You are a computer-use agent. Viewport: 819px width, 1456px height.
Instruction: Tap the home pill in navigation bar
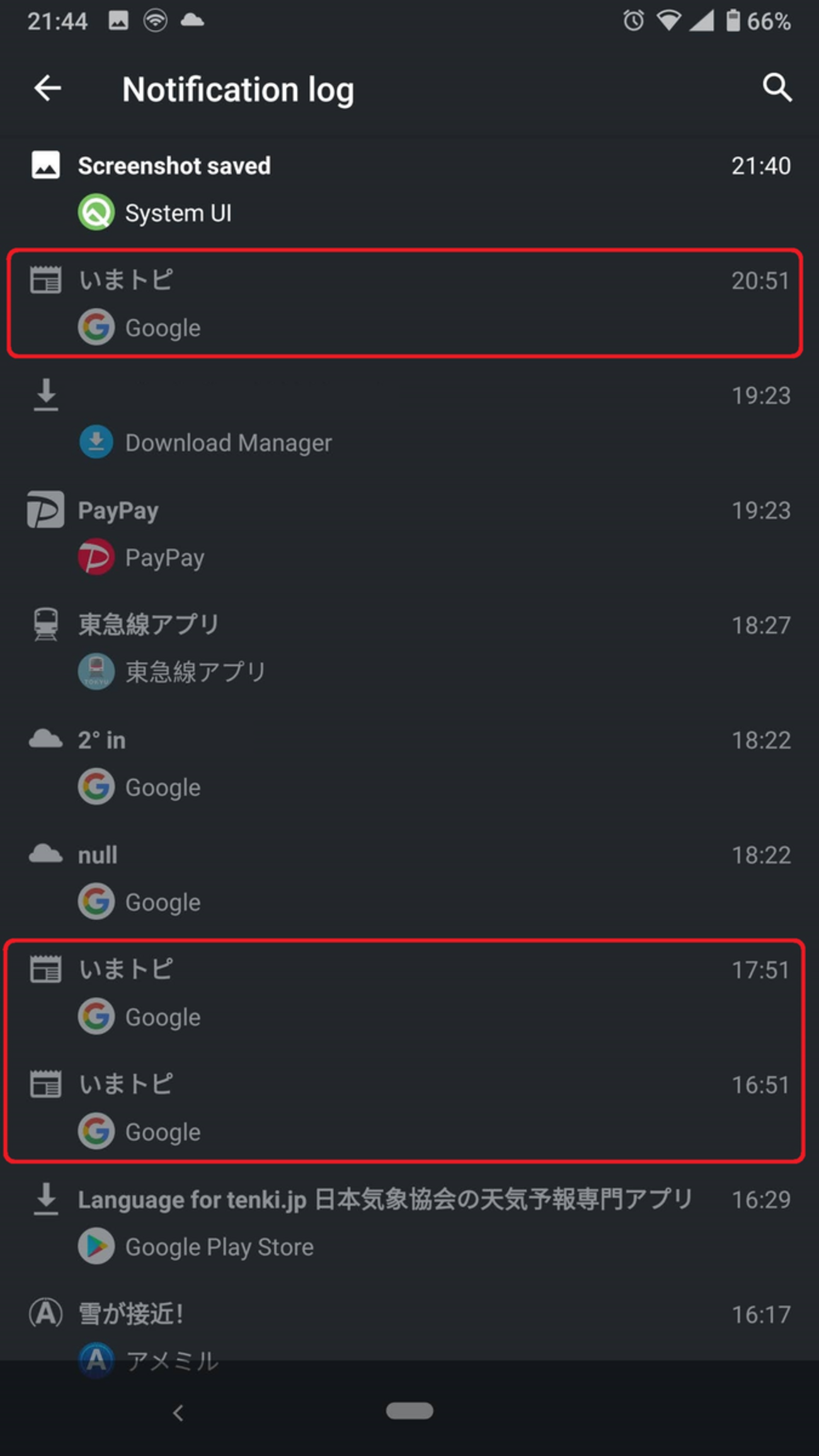click(409, 1411)
